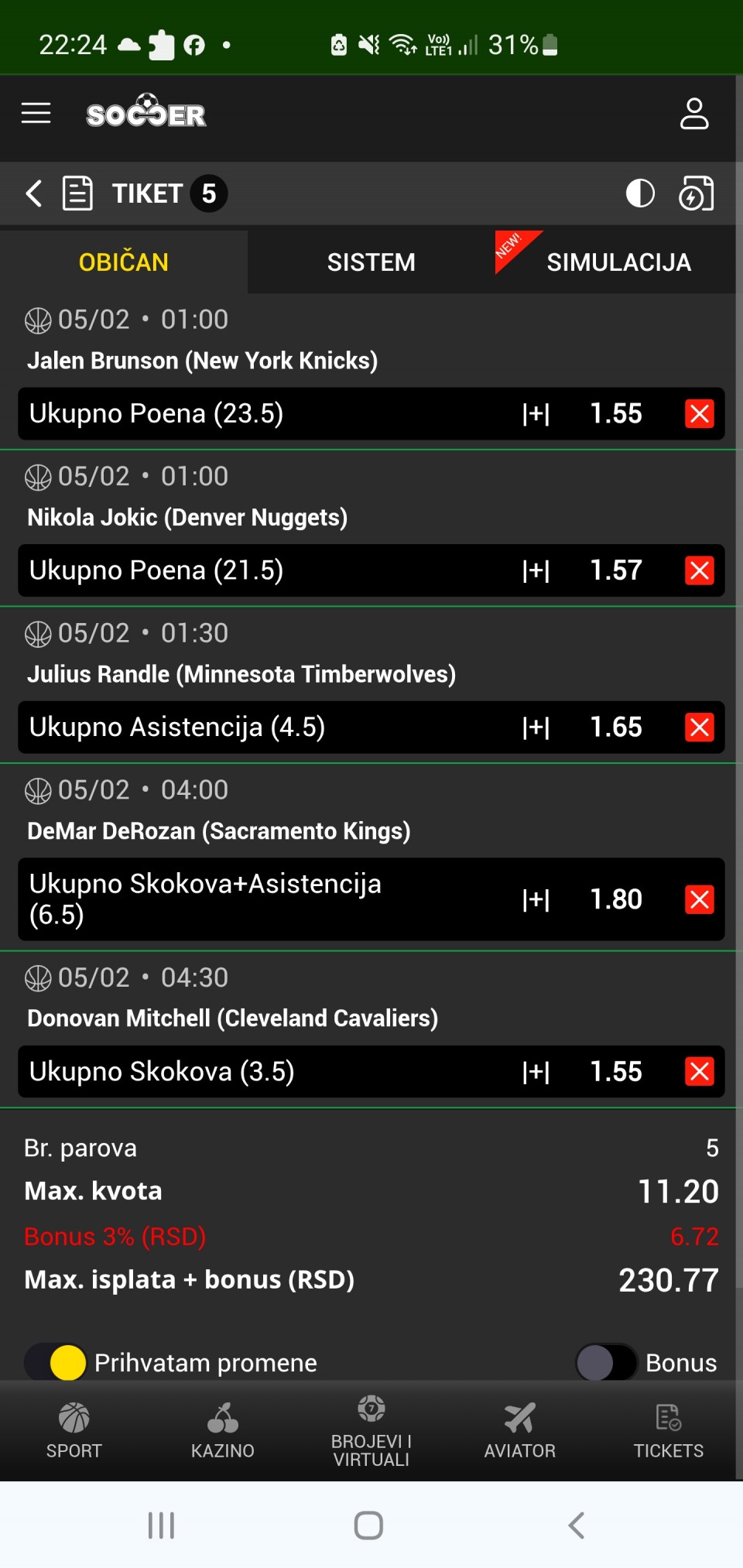The width and height of the screenshot is (743, 1568).
Task: Delete Julius Randle selection
Action: (x=699, y=728)
